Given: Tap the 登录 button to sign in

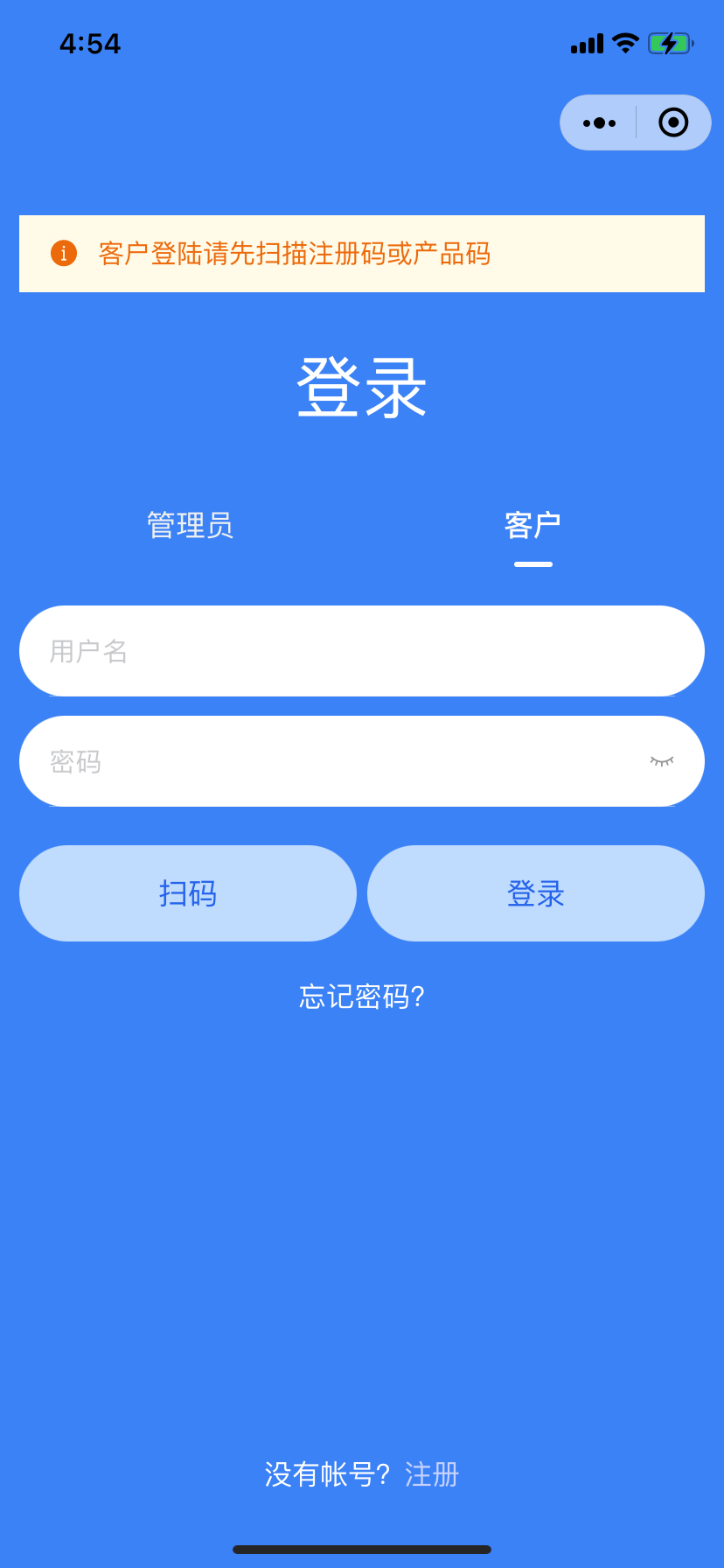Looking at the screenshot, I should tap(536, 893).
